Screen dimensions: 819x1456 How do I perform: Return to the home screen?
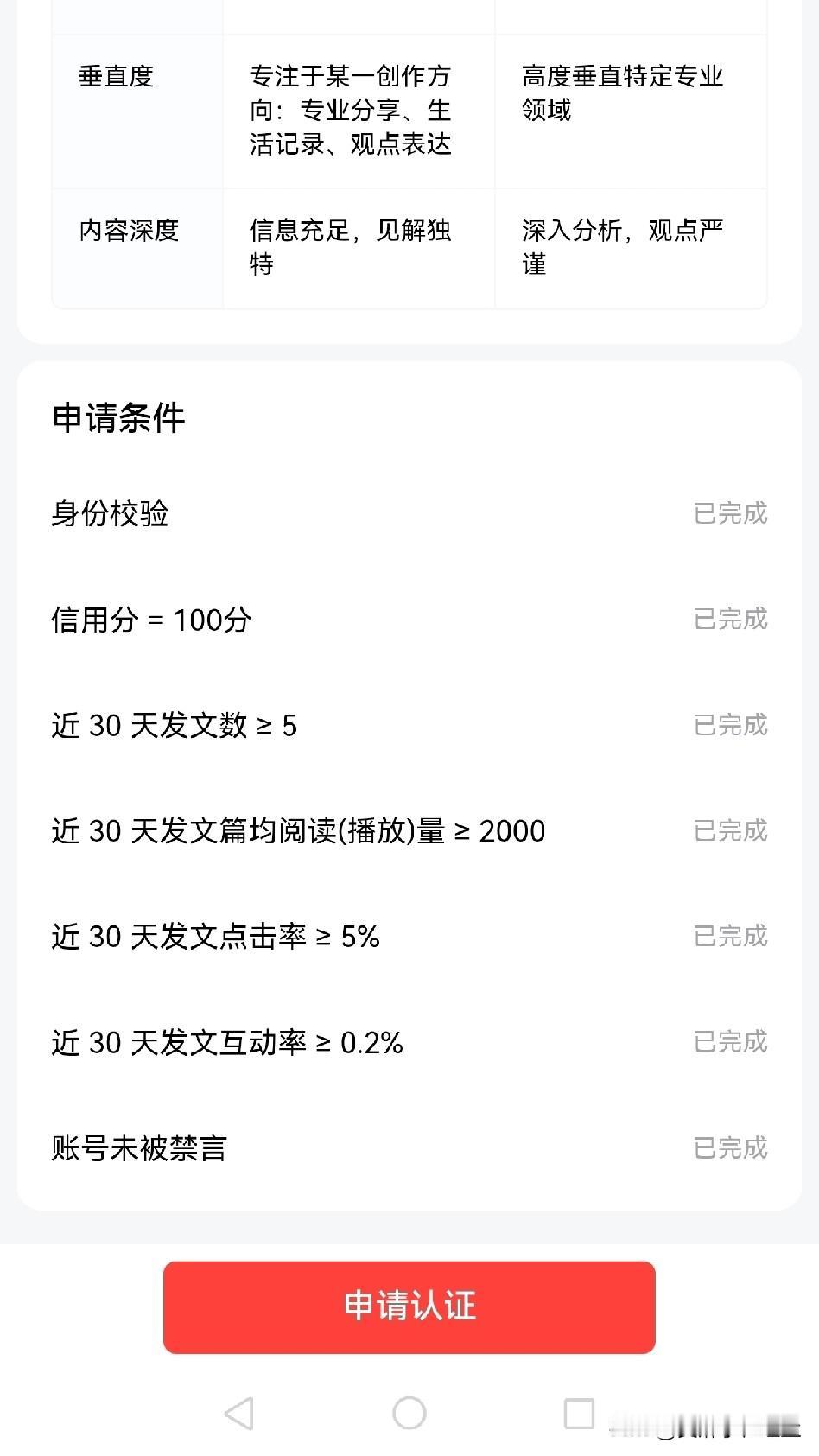point(409,1414)
